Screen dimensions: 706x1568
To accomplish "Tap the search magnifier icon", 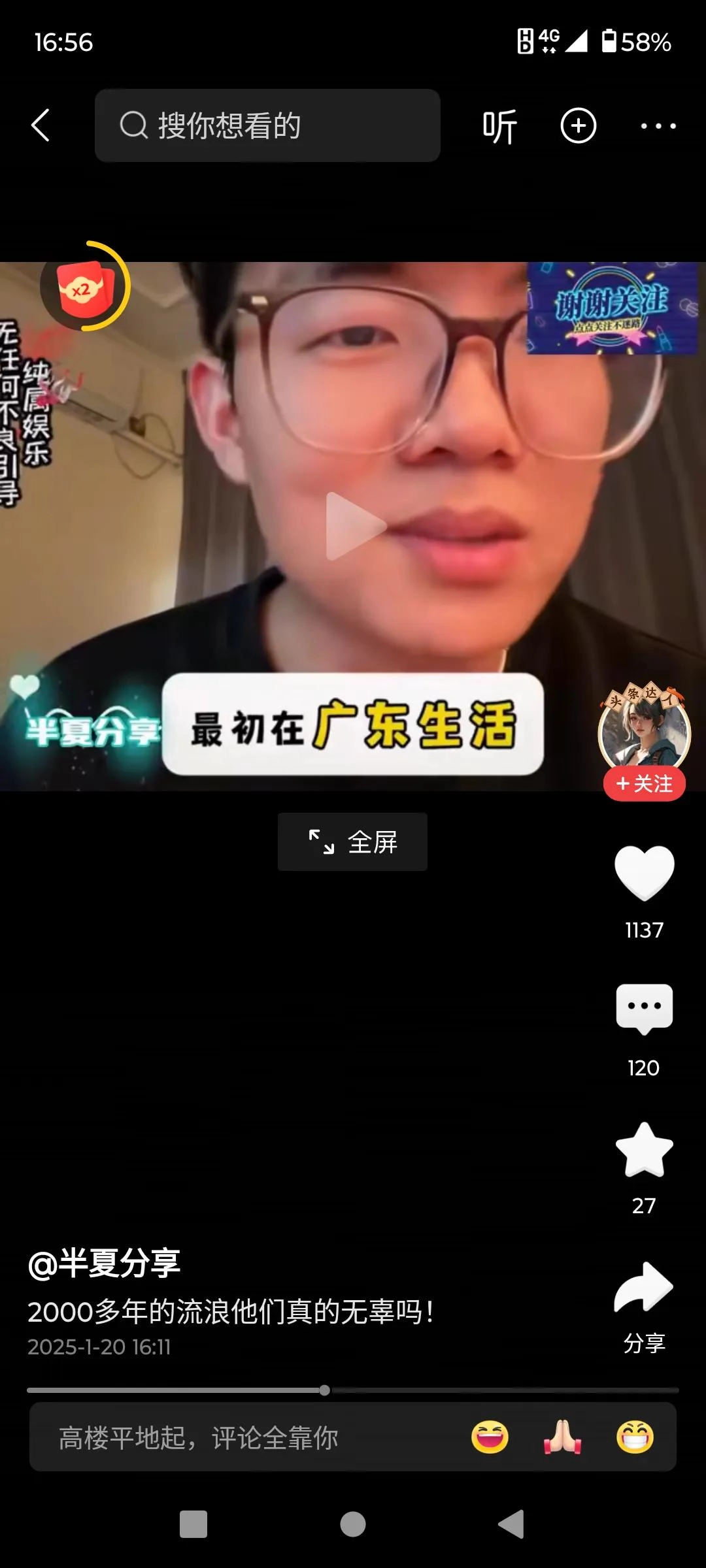I will click(x=133, y=125).
